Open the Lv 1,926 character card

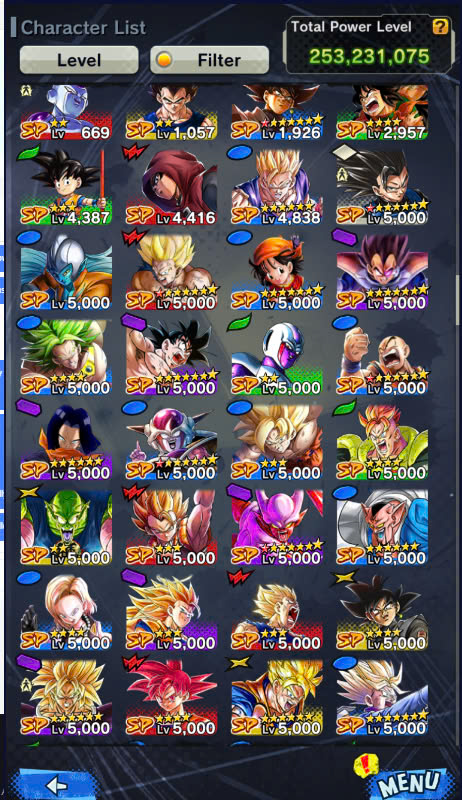pyautogui.click(x=277, y=112)
